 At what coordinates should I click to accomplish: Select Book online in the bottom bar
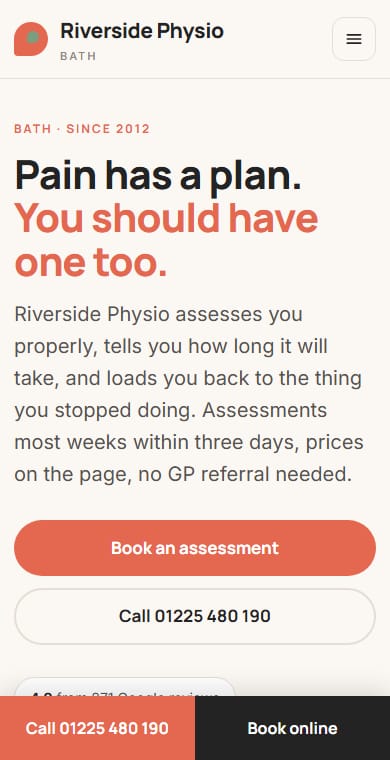(293, 728)
